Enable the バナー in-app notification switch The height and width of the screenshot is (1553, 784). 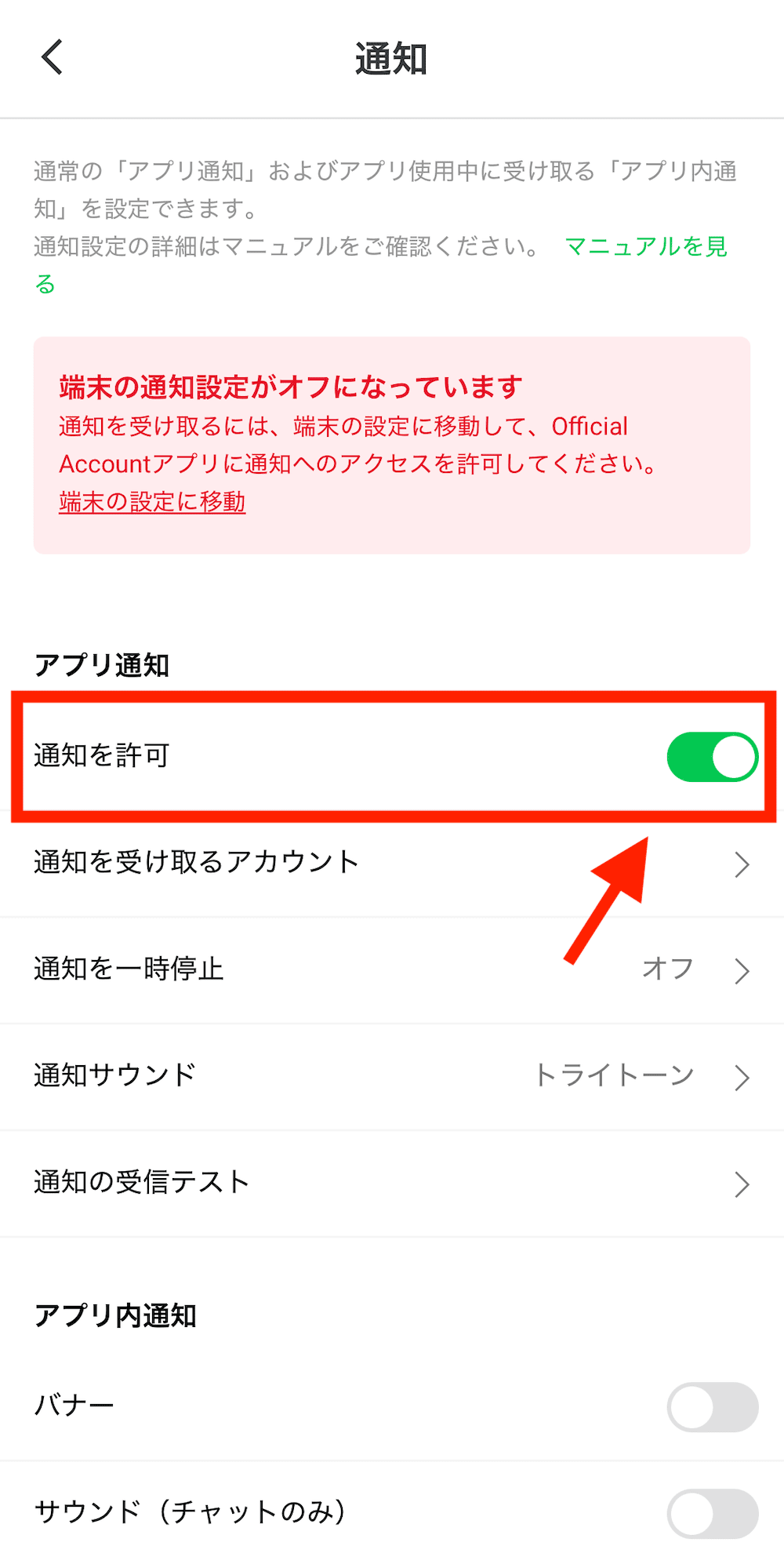click(x=712, y=1407)
